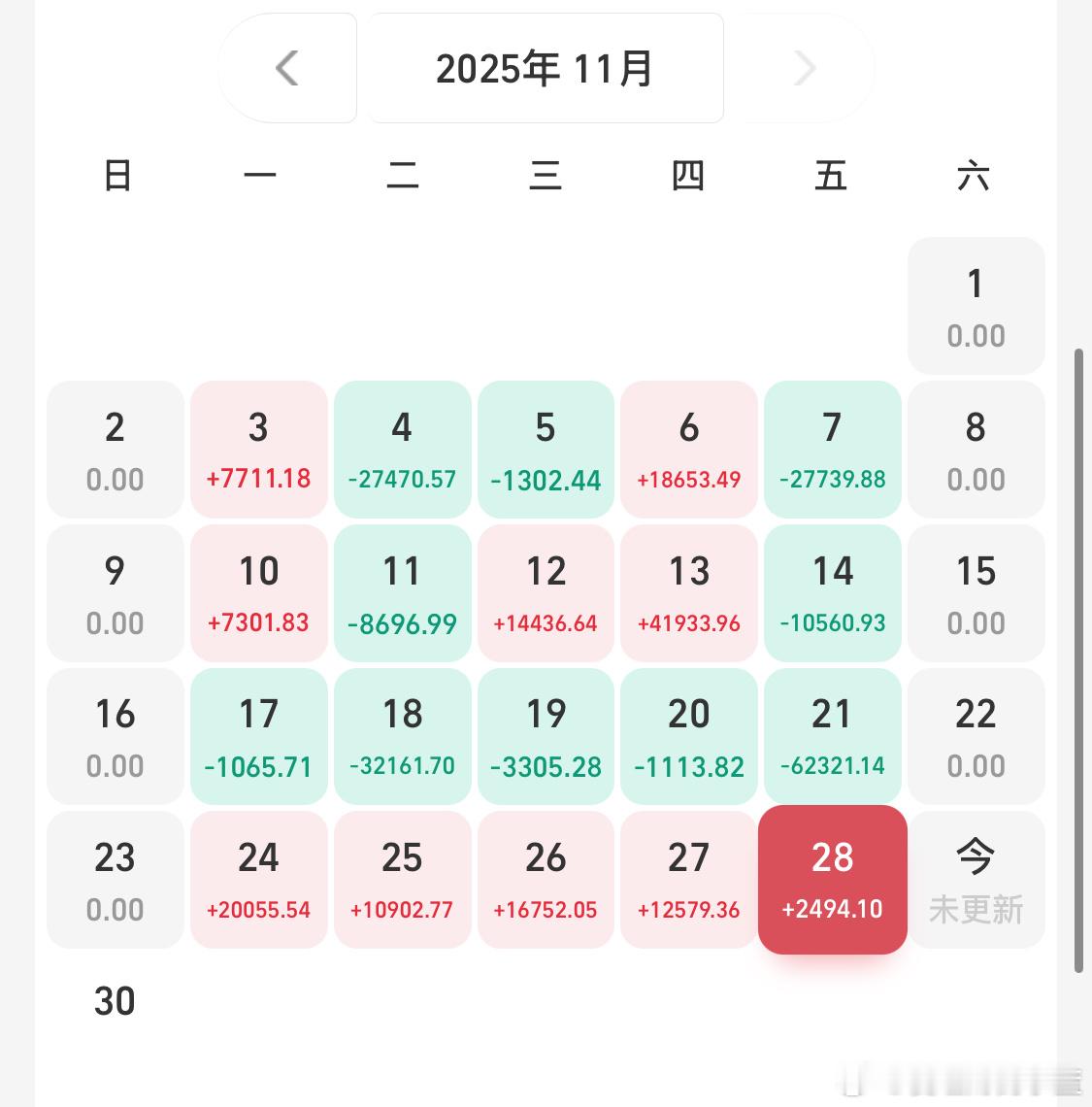The width and height of the screenshot is (1092, 1107).
Task: Select November 28 showing +2494.10
Action: click(x=832, y=879)
